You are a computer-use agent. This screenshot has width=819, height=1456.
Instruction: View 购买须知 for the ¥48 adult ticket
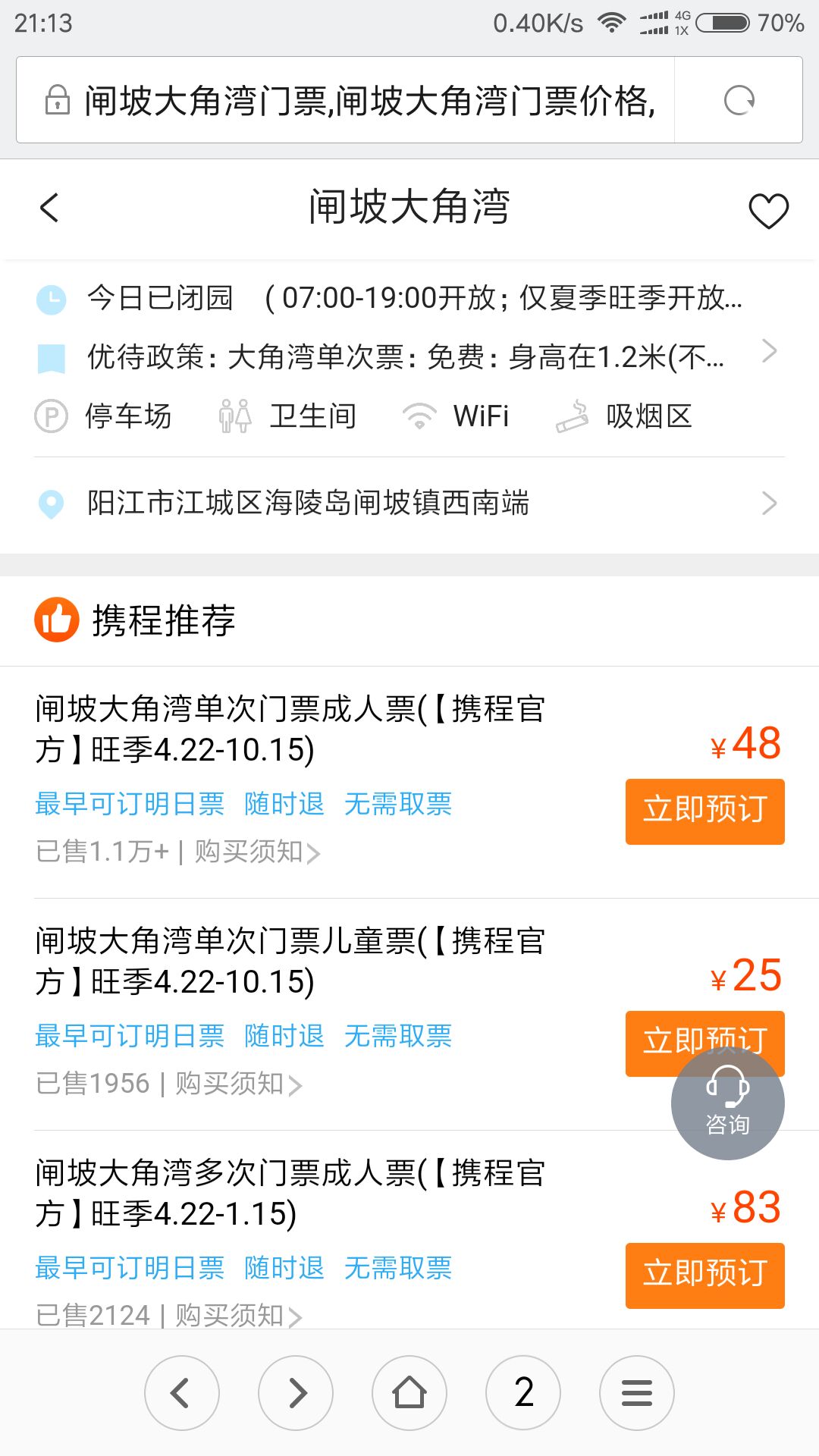[257, 852]
